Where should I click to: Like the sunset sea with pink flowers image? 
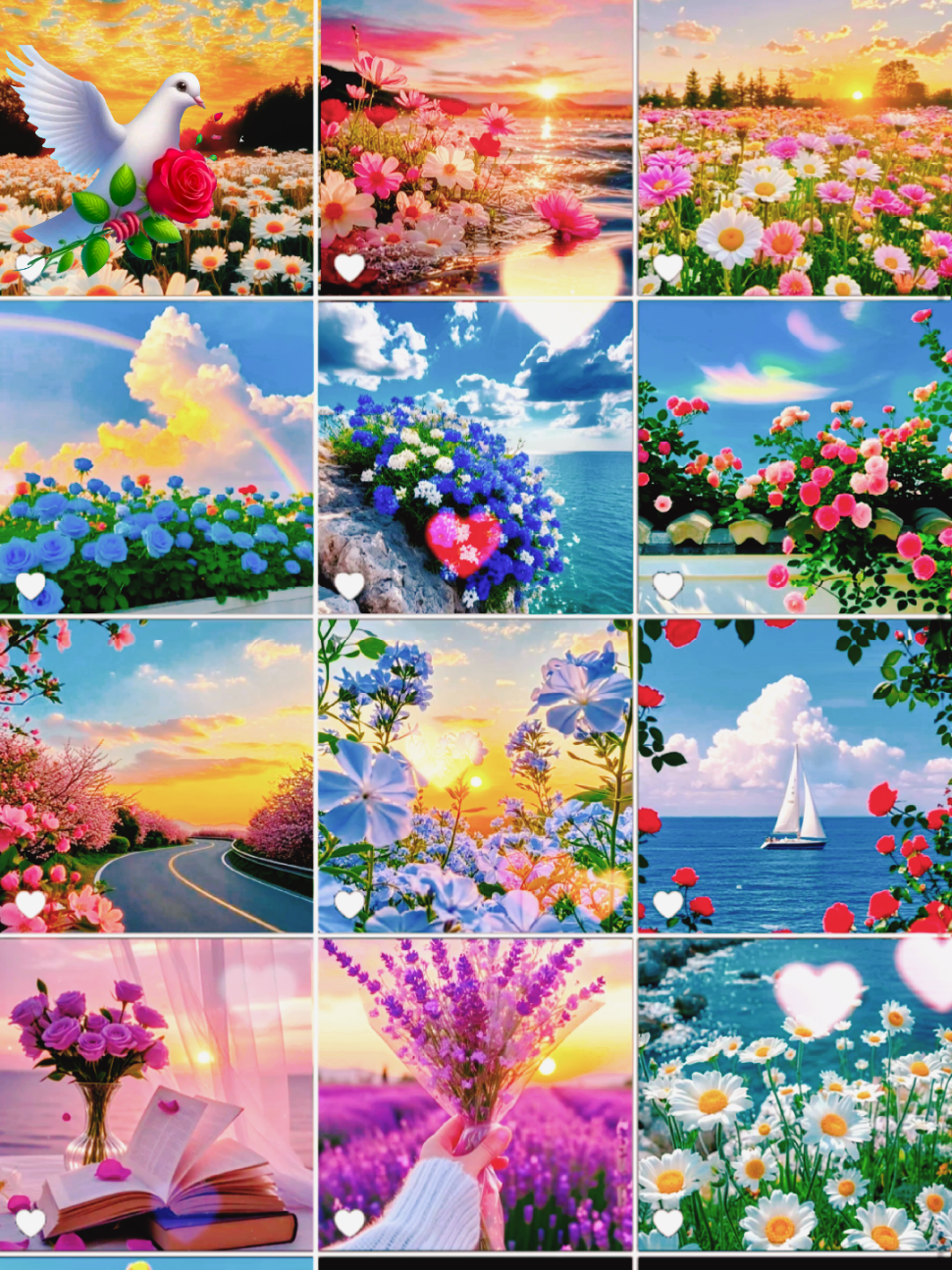pos(349,267)
